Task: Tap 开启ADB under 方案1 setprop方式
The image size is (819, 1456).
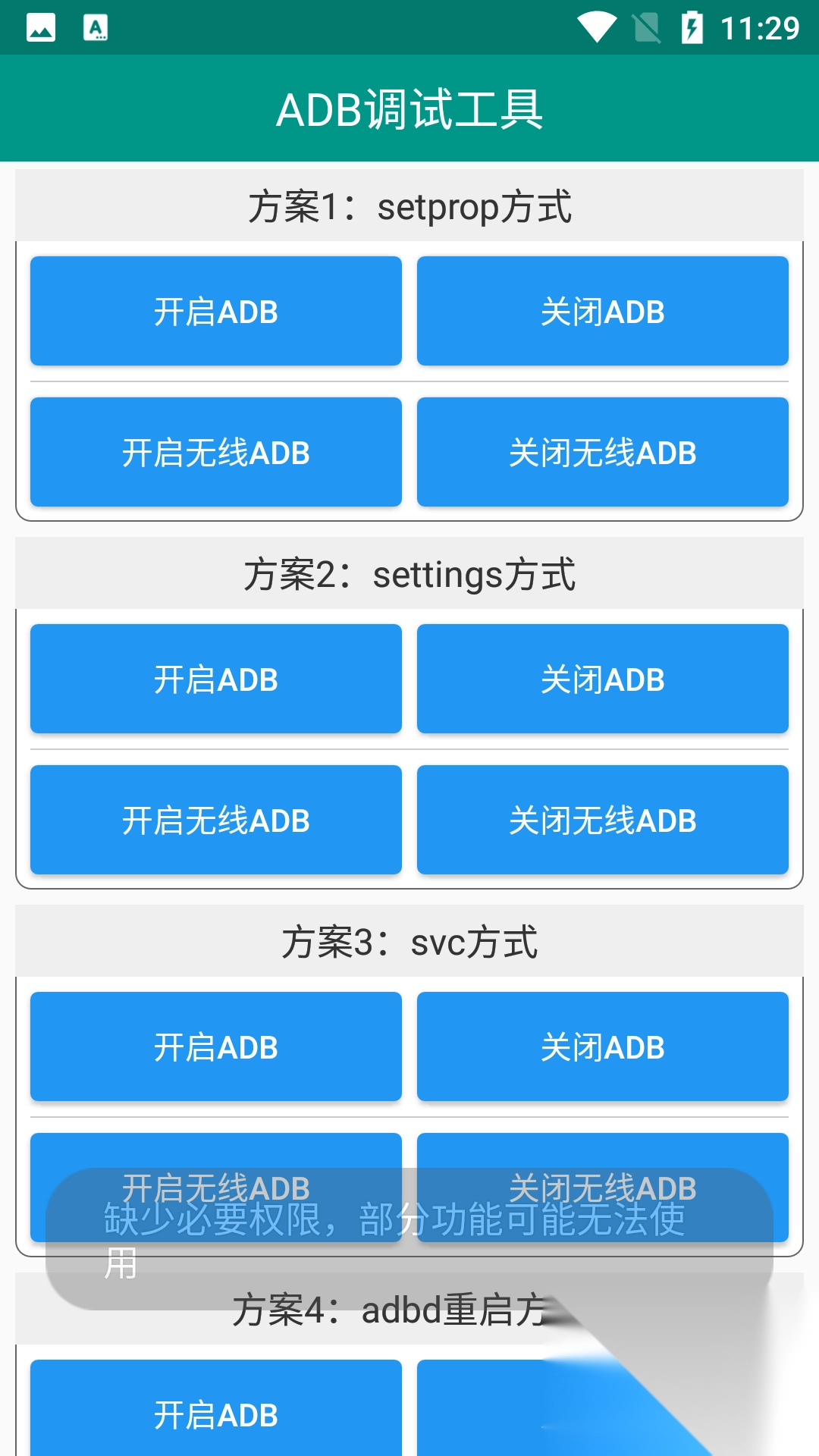Action: point(216,311)
